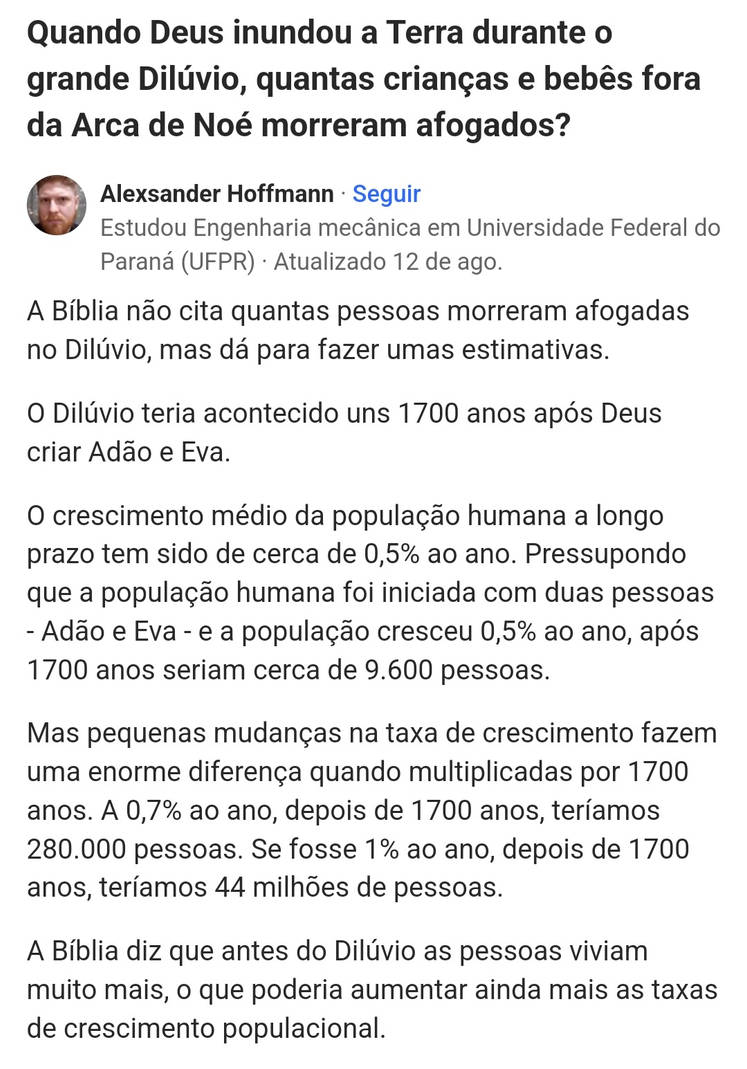The image size is (747, 1069).
Task: Open Alexsander Hoffmann's profile picture
Action: [56, 206]
